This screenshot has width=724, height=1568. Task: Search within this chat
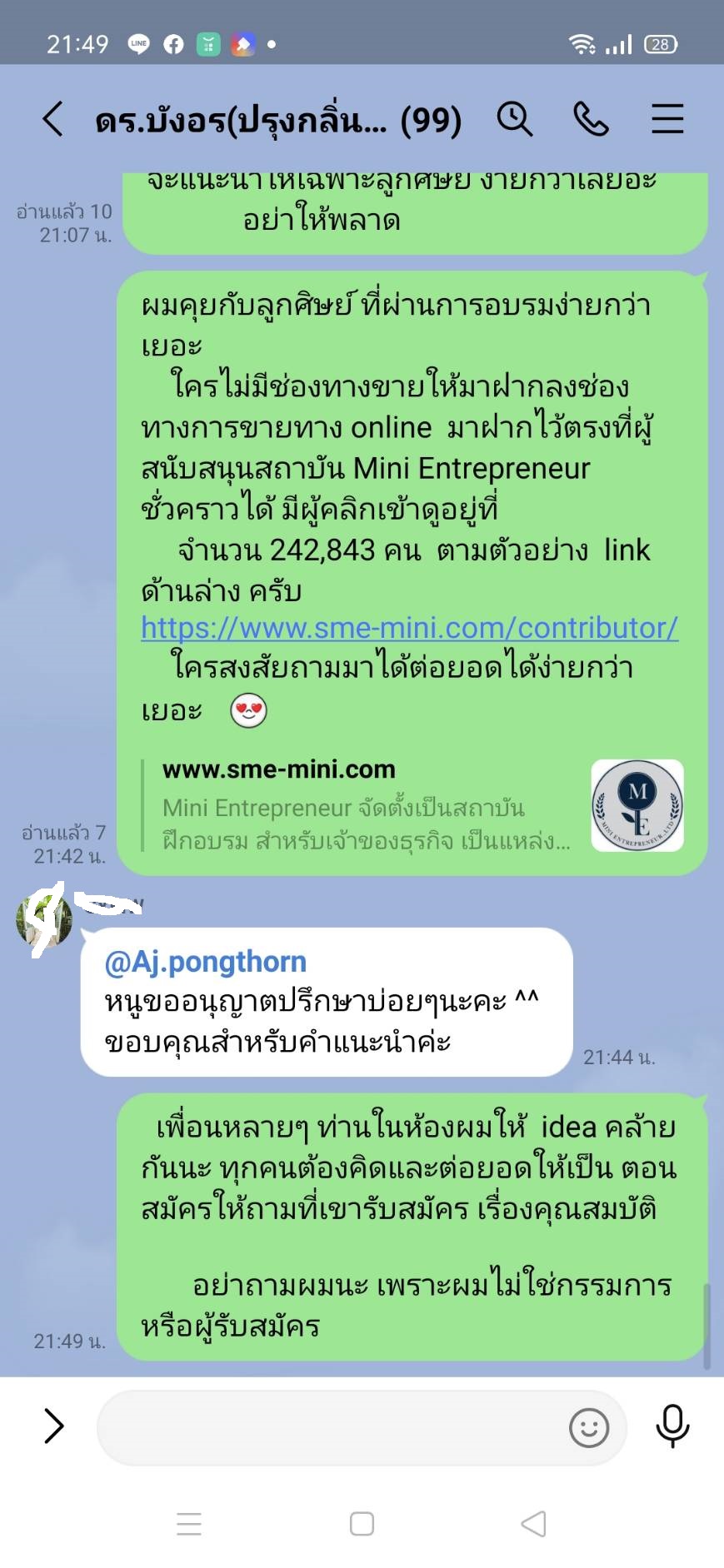pyautogui.click(x=514, y=119)
